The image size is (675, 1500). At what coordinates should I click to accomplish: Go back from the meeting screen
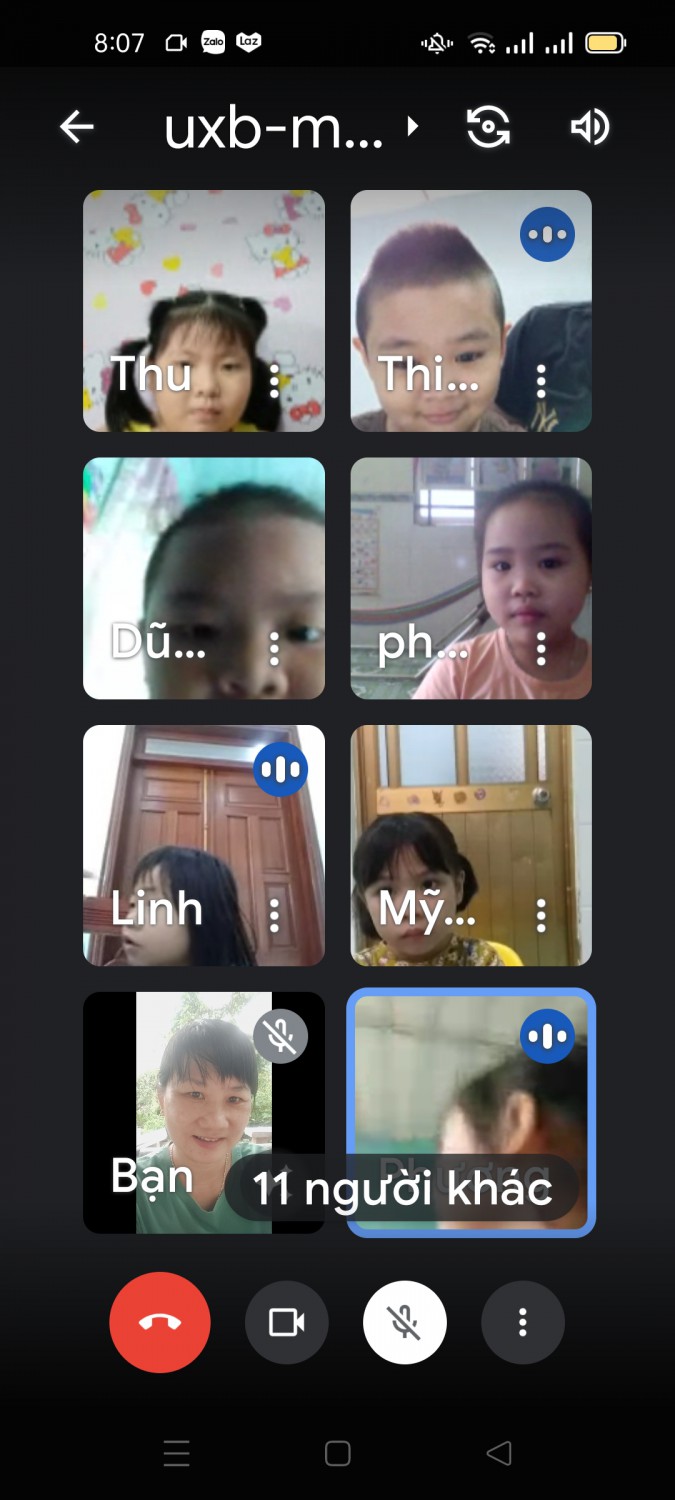(x=77, y=127)
